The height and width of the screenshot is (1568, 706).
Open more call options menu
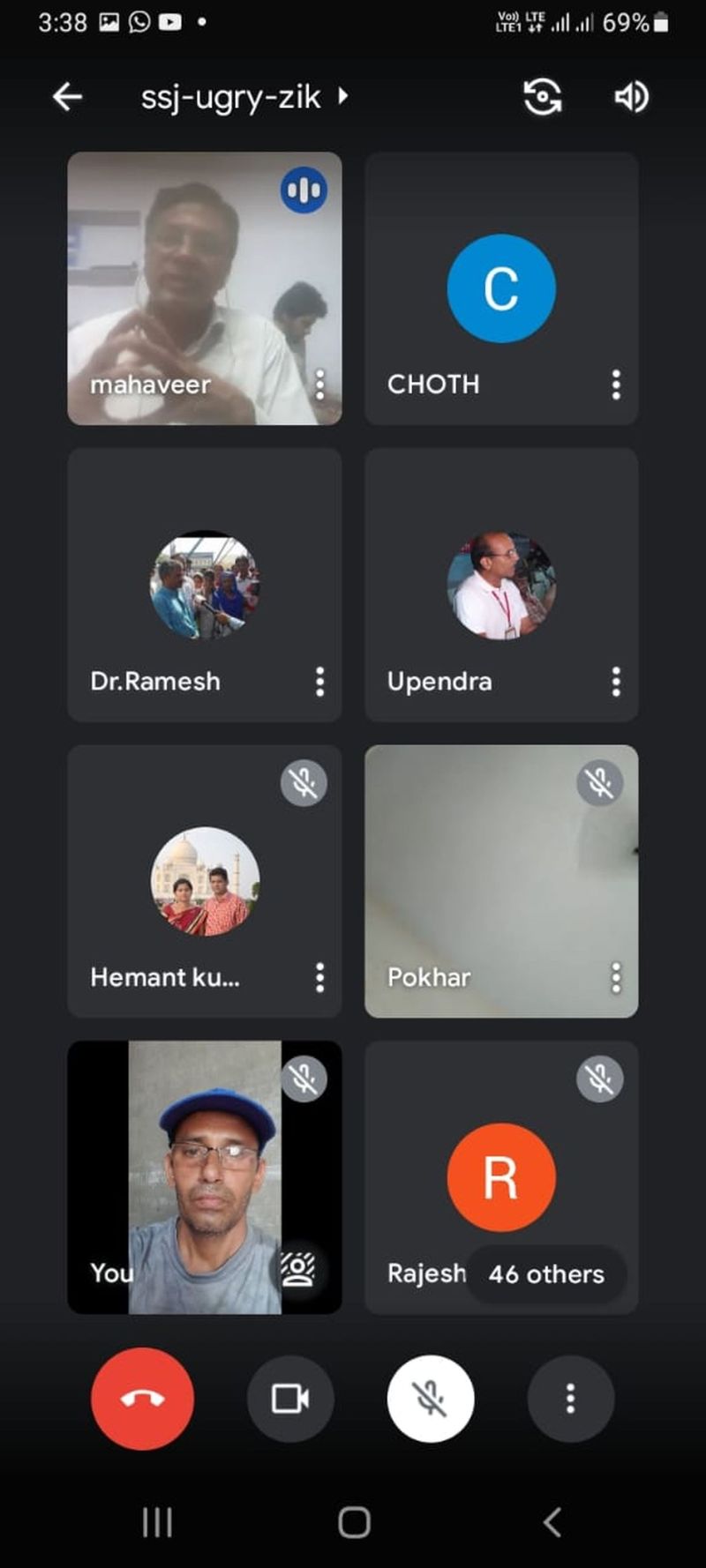[570, 1398]
